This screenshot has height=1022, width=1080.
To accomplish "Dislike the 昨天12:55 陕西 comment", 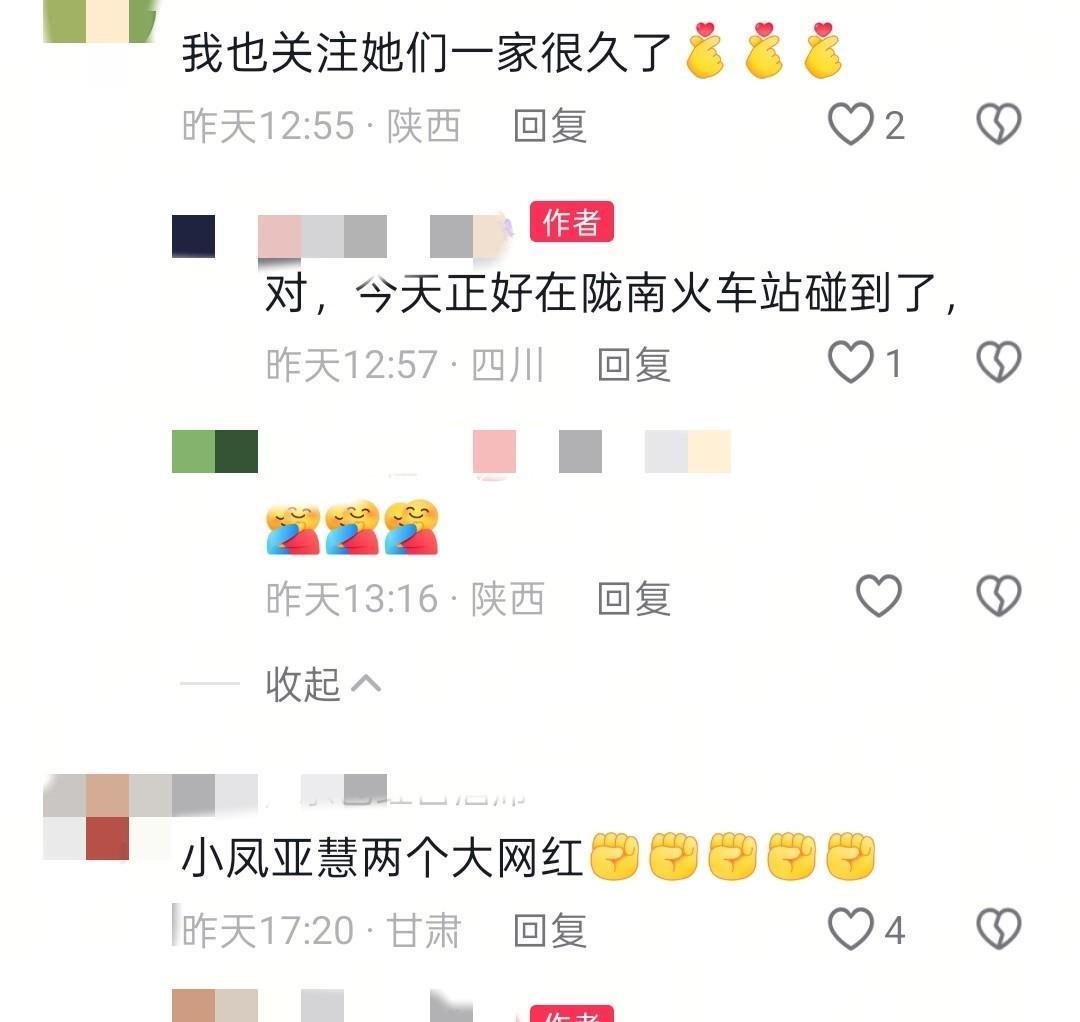I will click(x=999, y=125).
